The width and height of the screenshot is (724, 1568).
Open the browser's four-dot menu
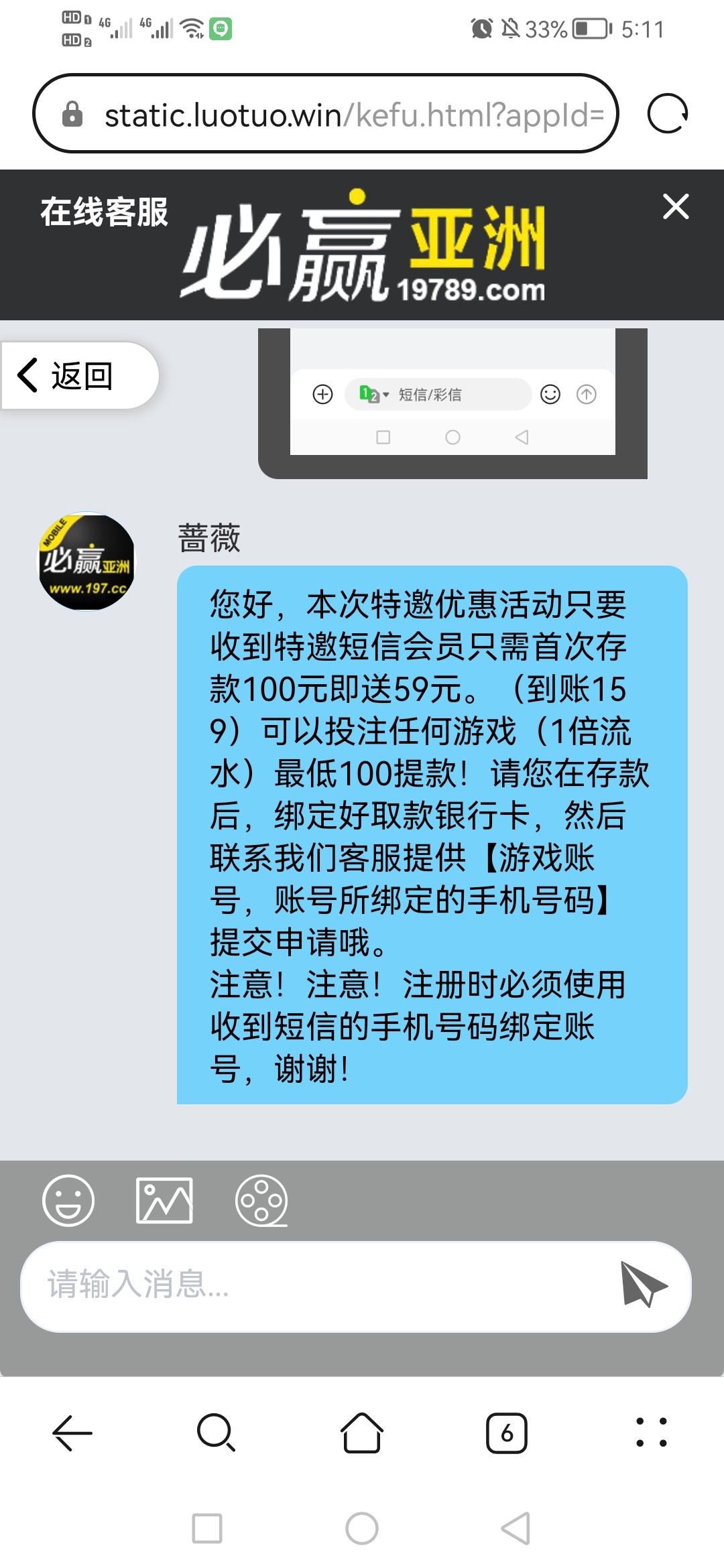click(651, 1433)
